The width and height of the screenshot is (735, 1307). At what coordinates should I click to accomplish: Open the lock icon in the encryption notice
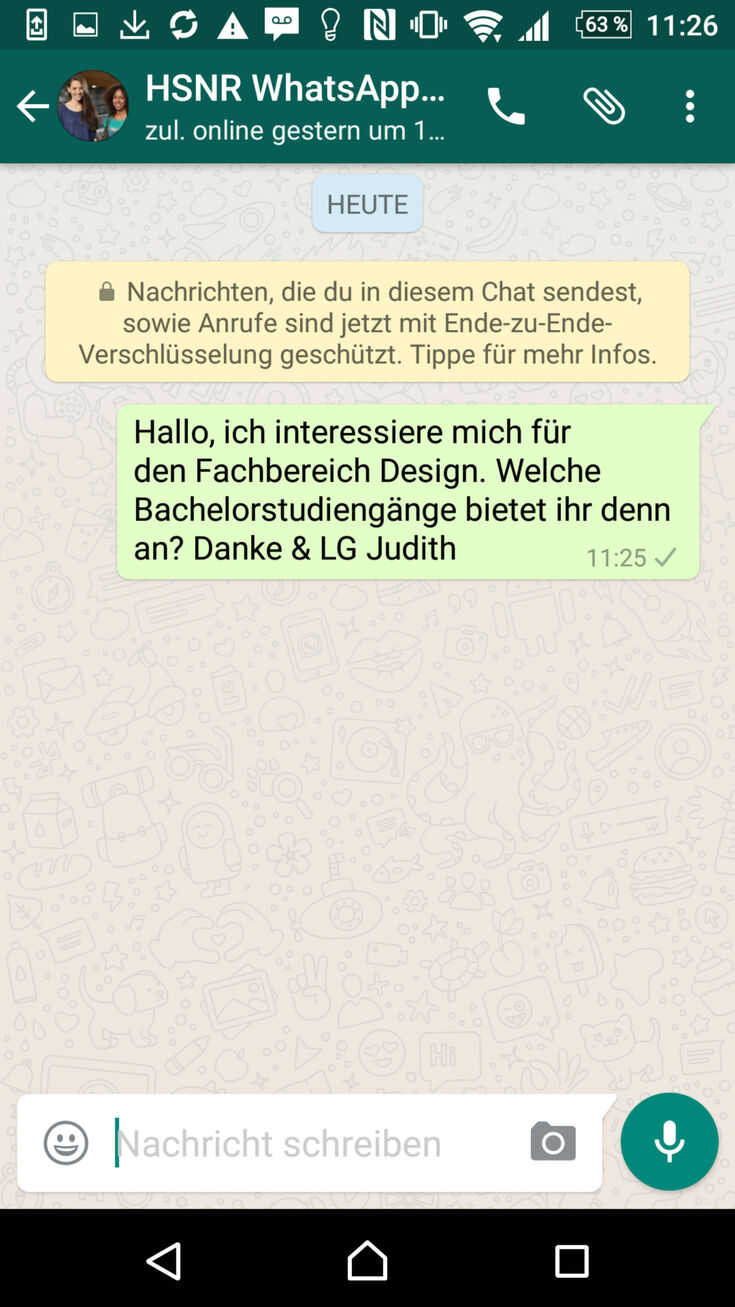pyautogui.click(x=106, y=291)
